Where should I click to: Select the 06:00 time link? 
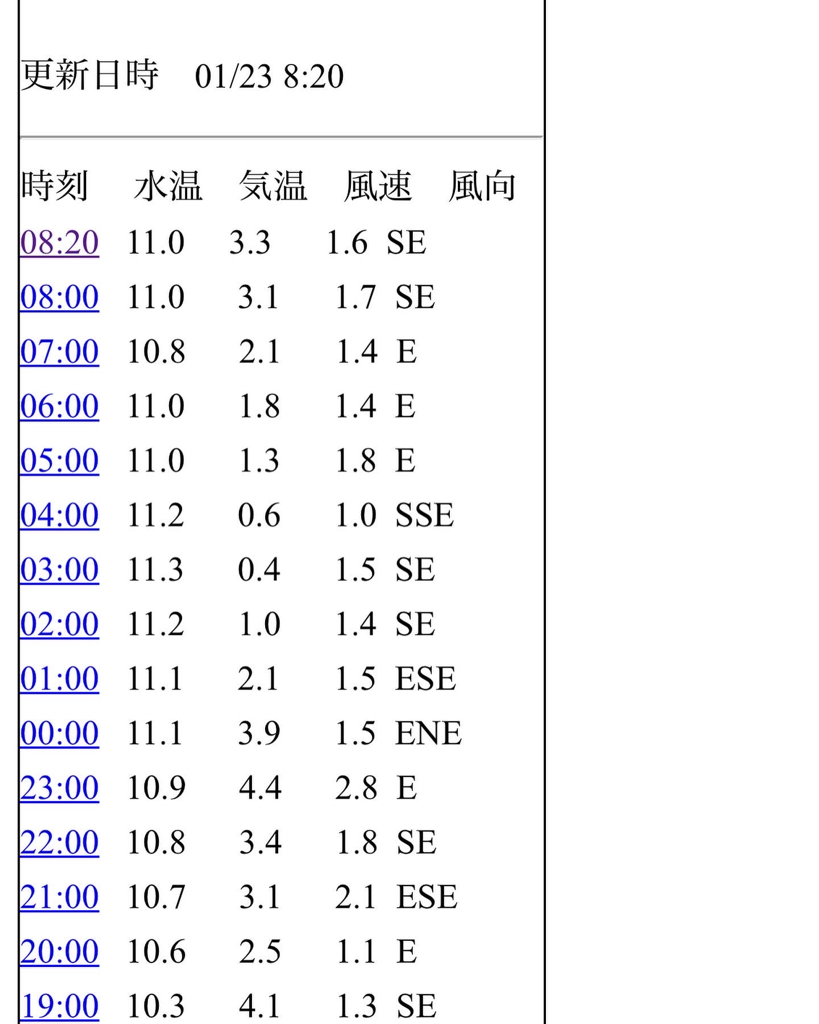[58, 406]
